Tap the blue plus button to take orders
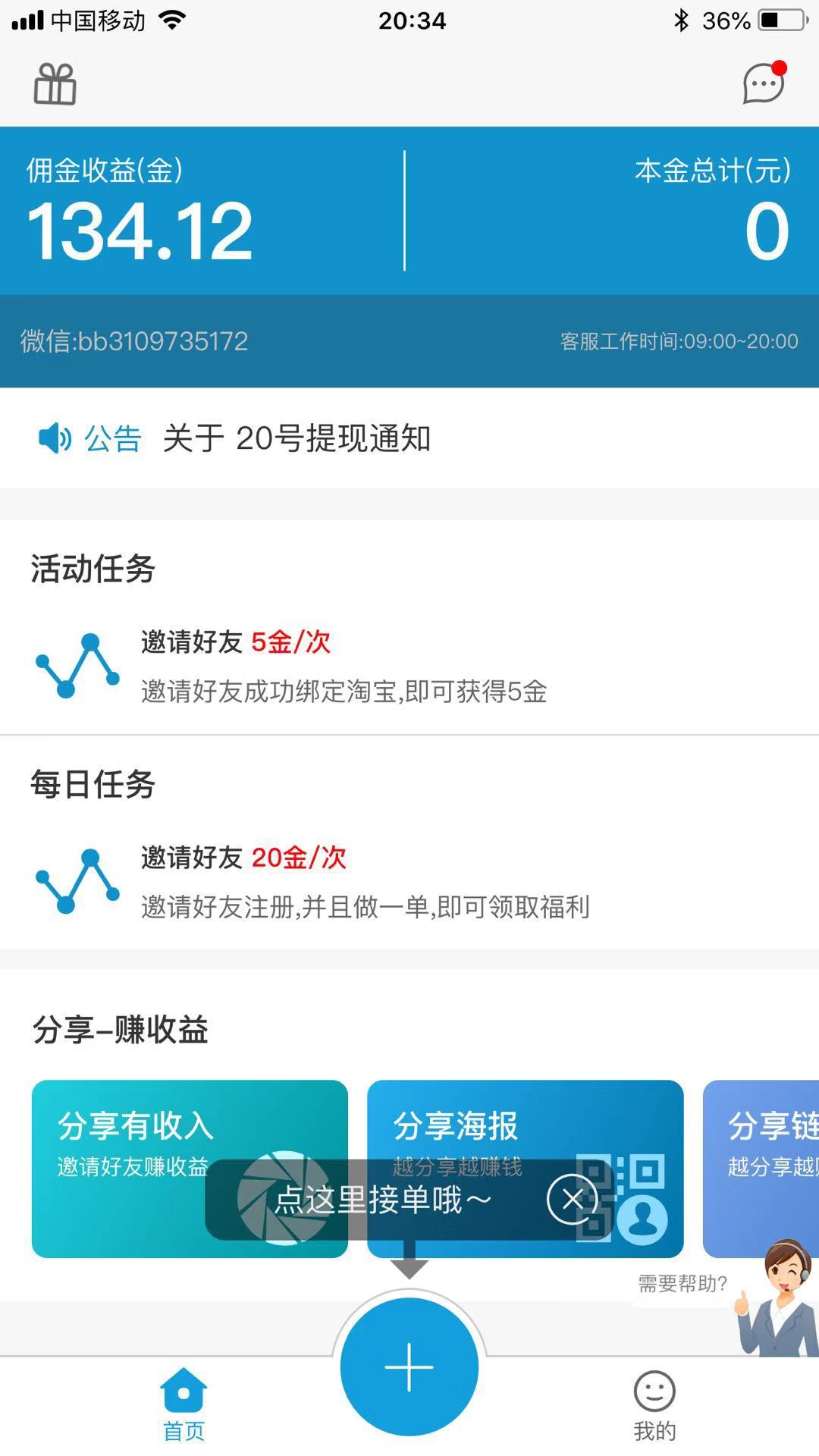The height and width of the screenshot is (1456, 819). [409, 1367]
